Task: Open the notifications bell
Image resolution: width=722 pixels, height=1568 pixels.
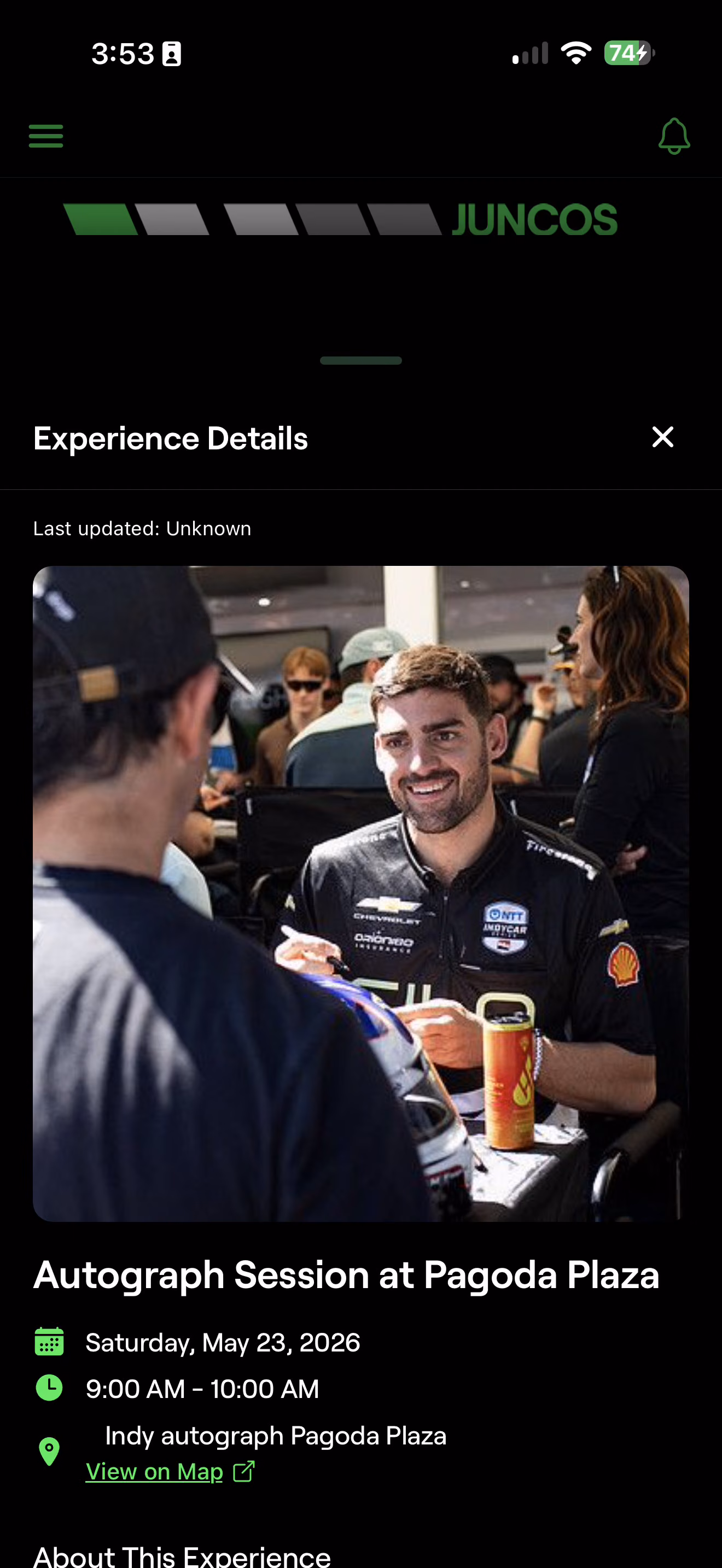Action: click(x=674, y=136)
